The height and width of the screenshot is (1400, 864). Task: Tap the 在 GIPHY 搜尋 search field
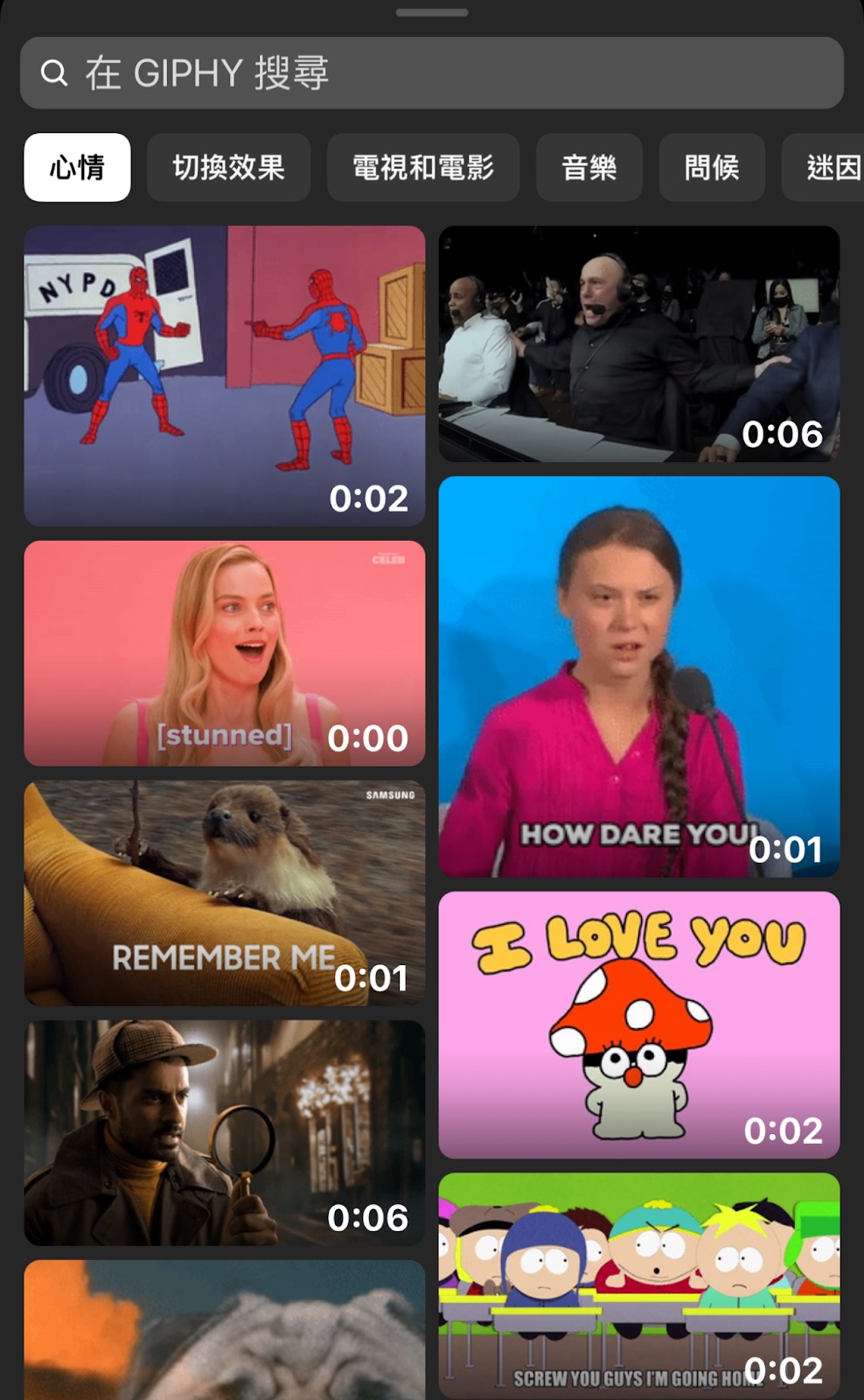pyautogui.click(x=431, y=73)
